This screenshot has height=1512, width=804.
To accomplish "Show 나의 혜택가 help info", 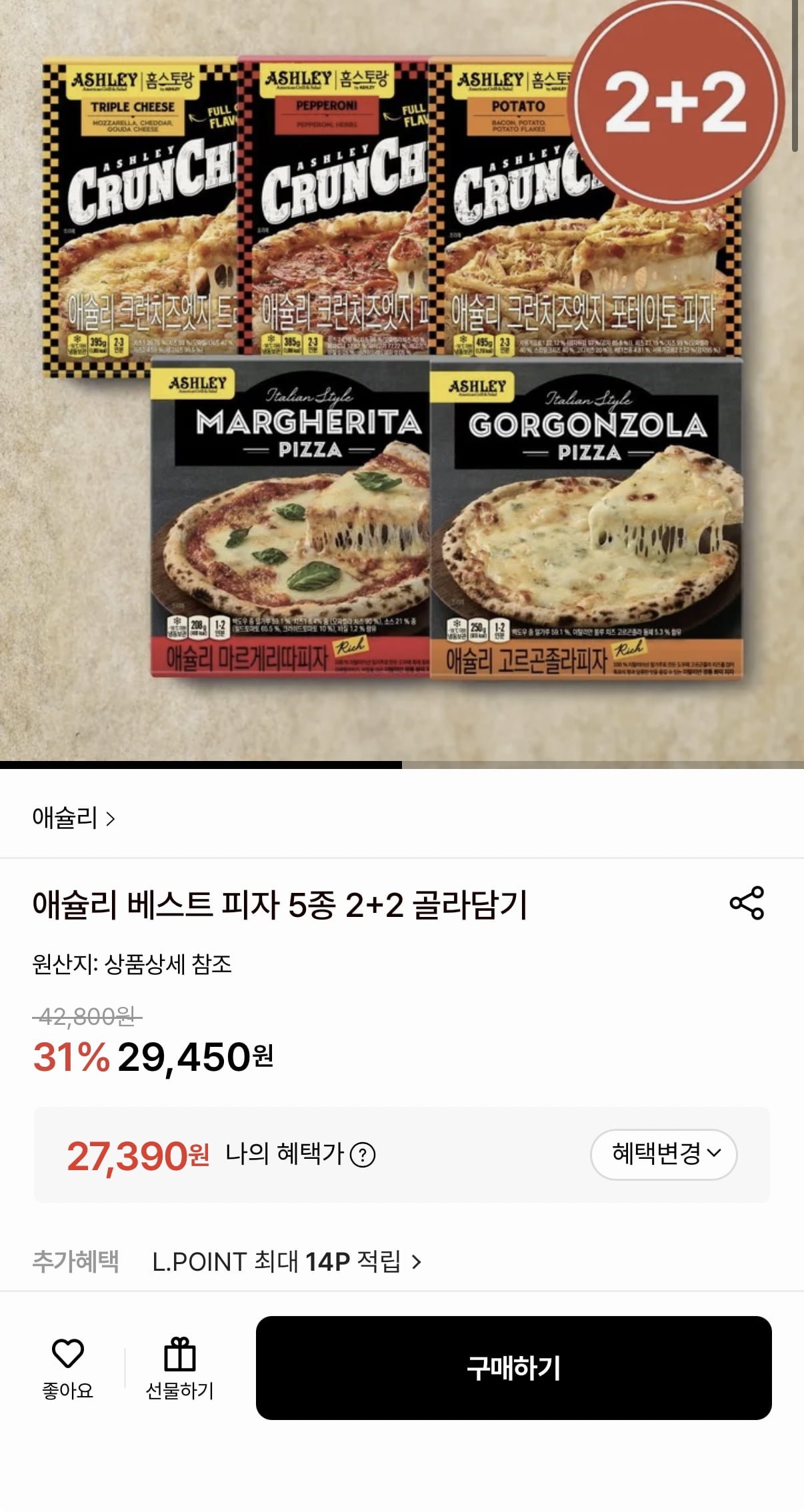I will [363, 1155].
